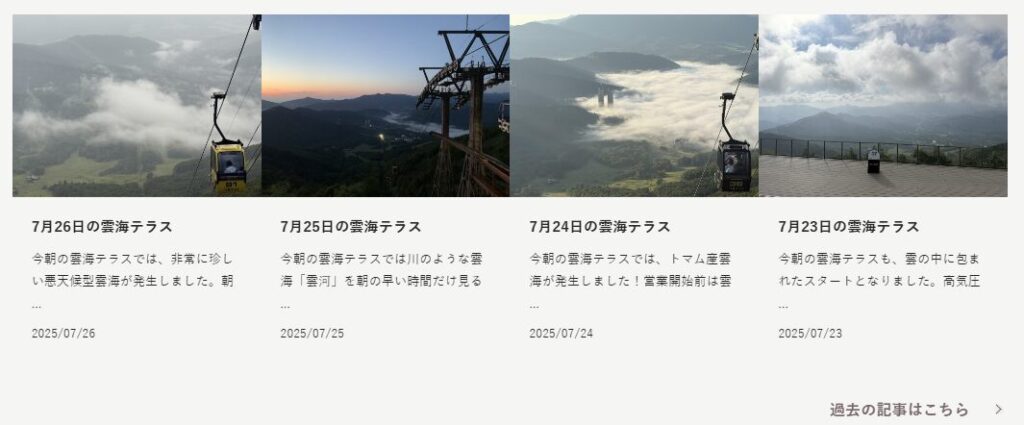The width and height of the screenshot is (1024, 425).
Task: Open the 7月24日の雲海テラス article card
Action: tap(600, 227)
